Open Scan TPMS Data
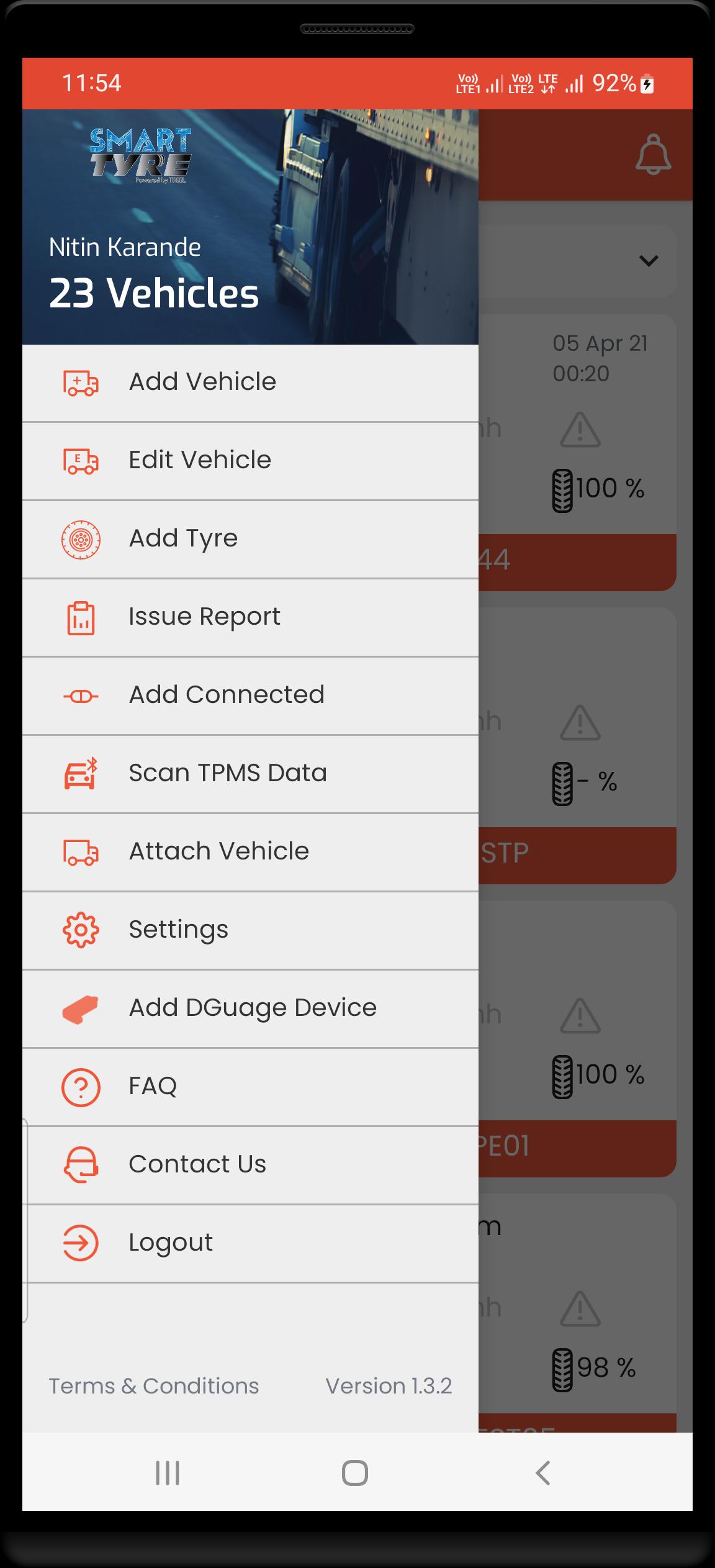This screenshot has height=1568, width=715. [250, 774]
